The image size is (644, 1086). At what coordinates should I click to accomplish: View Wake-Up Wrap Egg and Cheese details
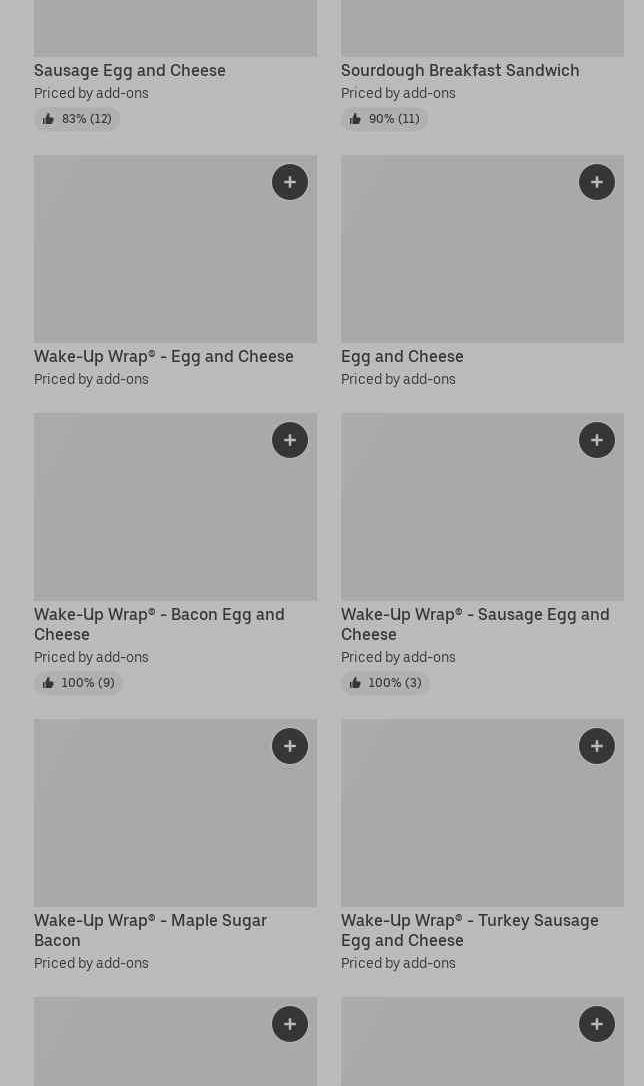pos(163,356)
